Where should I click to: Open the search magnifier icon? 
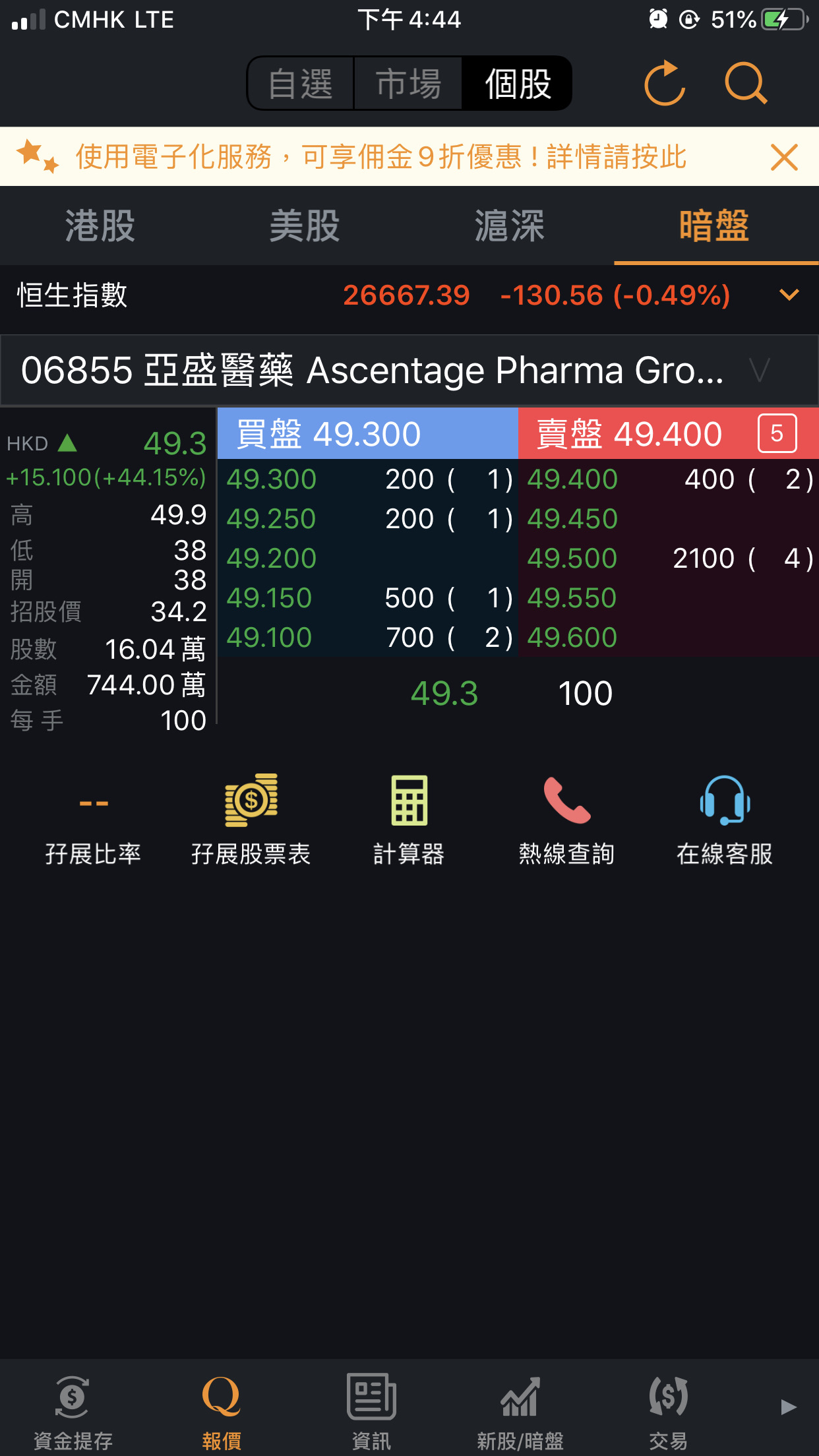coord(746,83)
